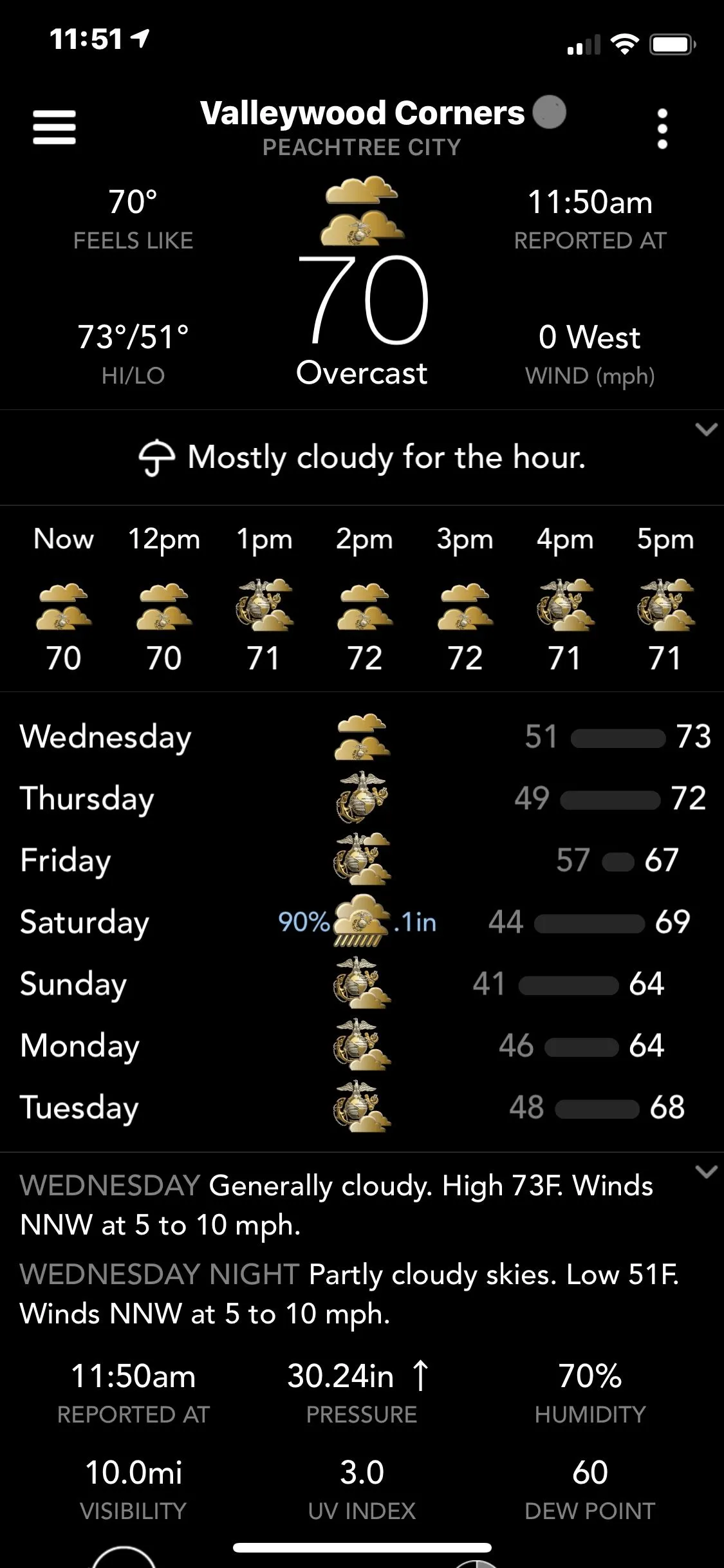The width and height of the screenshot is (724, 1568).
Task: Open Thursday's forecast row
Action: [362, 798]
